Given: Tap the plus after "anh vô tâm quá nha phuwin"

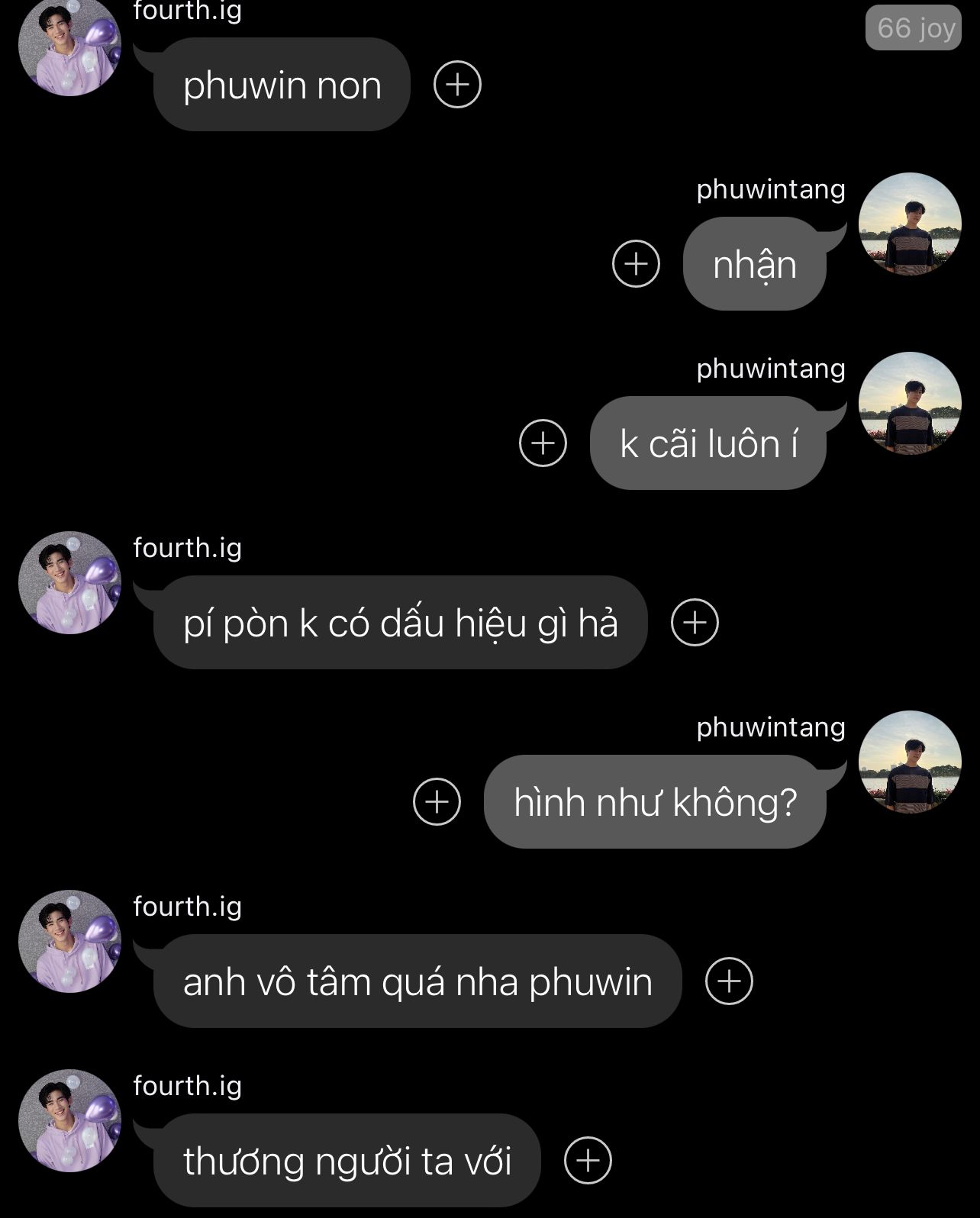Looking at the screenshot, I should pyautogui.click(x=729, y=981).
